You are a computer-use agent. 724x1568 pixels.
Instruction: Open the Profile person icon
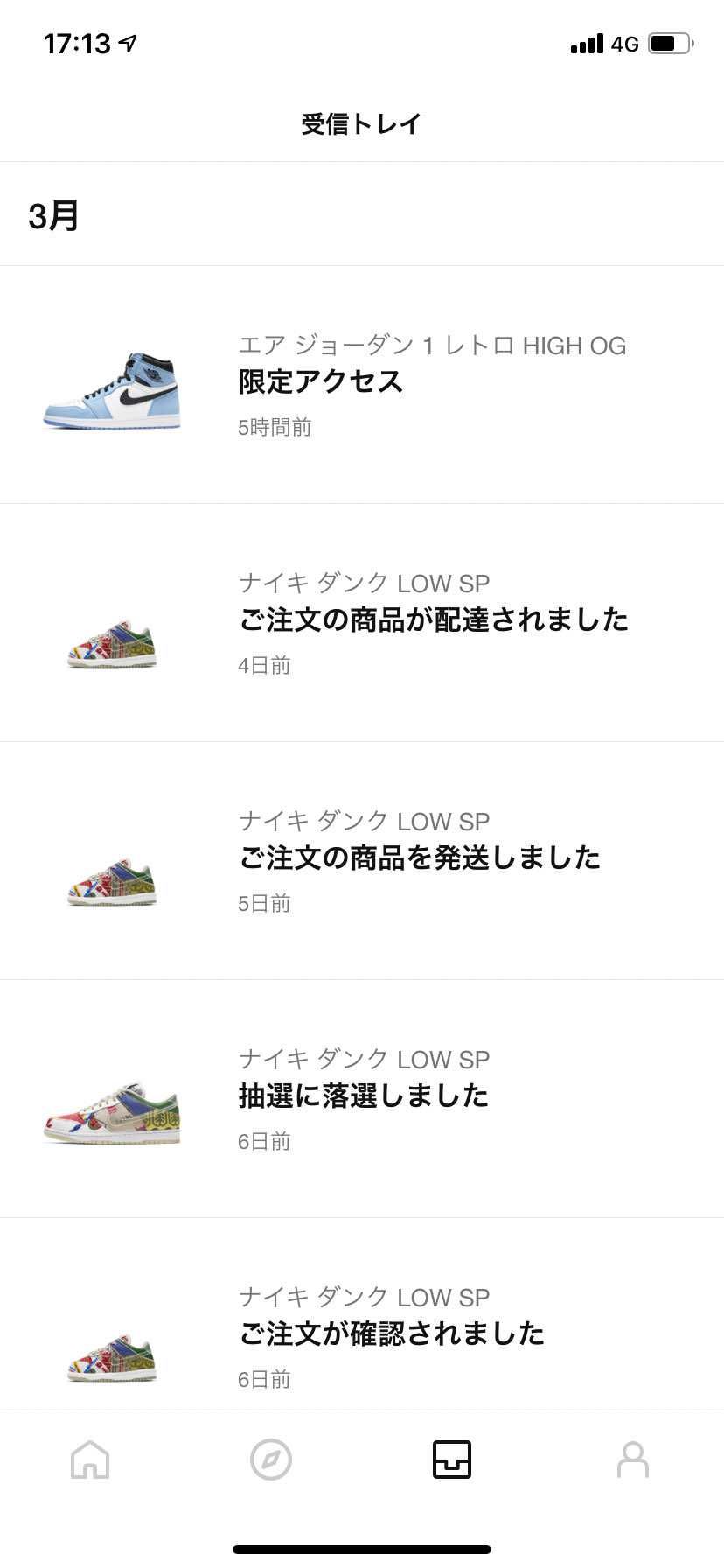tap(633, 1459)
